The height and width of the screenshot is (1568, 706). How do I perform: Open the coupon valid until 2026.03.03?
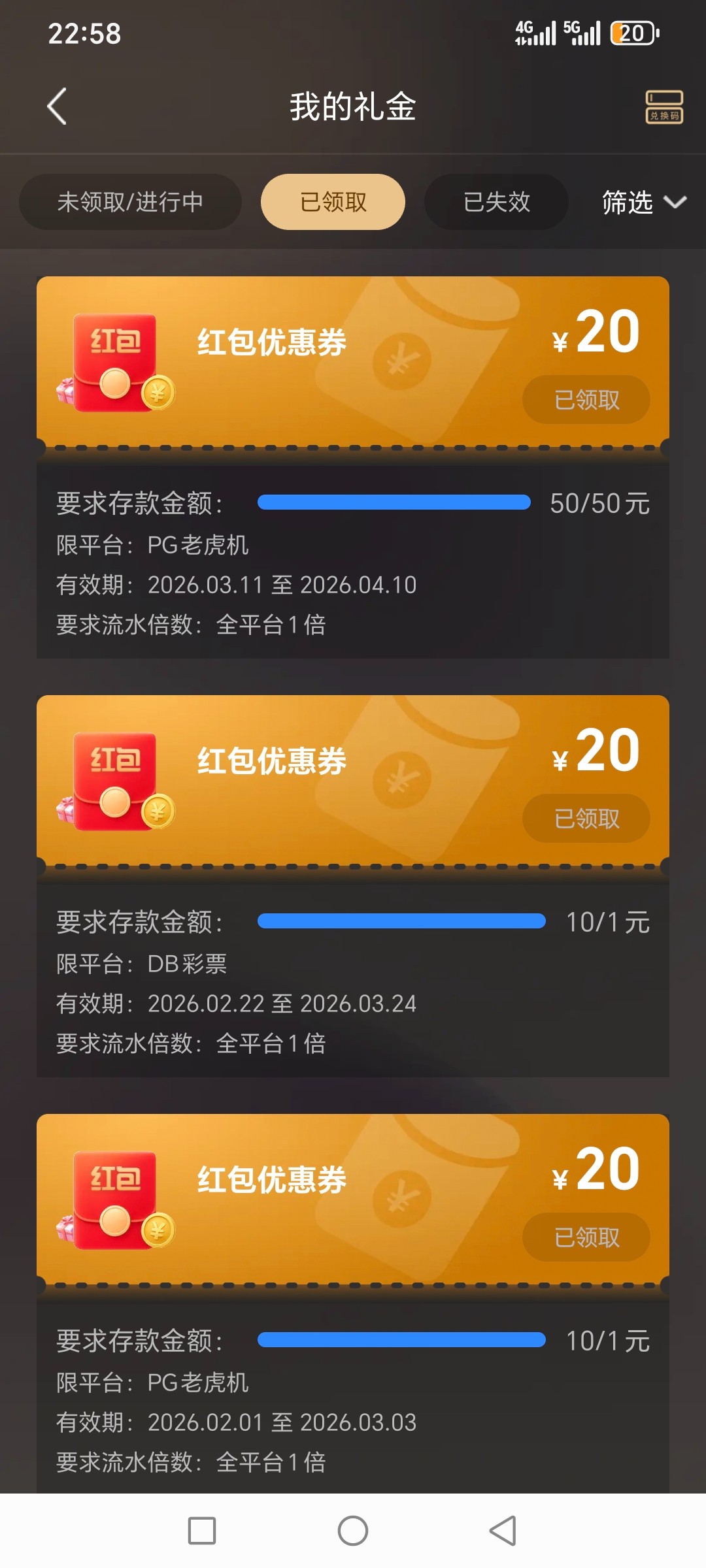coord(353,1200)
